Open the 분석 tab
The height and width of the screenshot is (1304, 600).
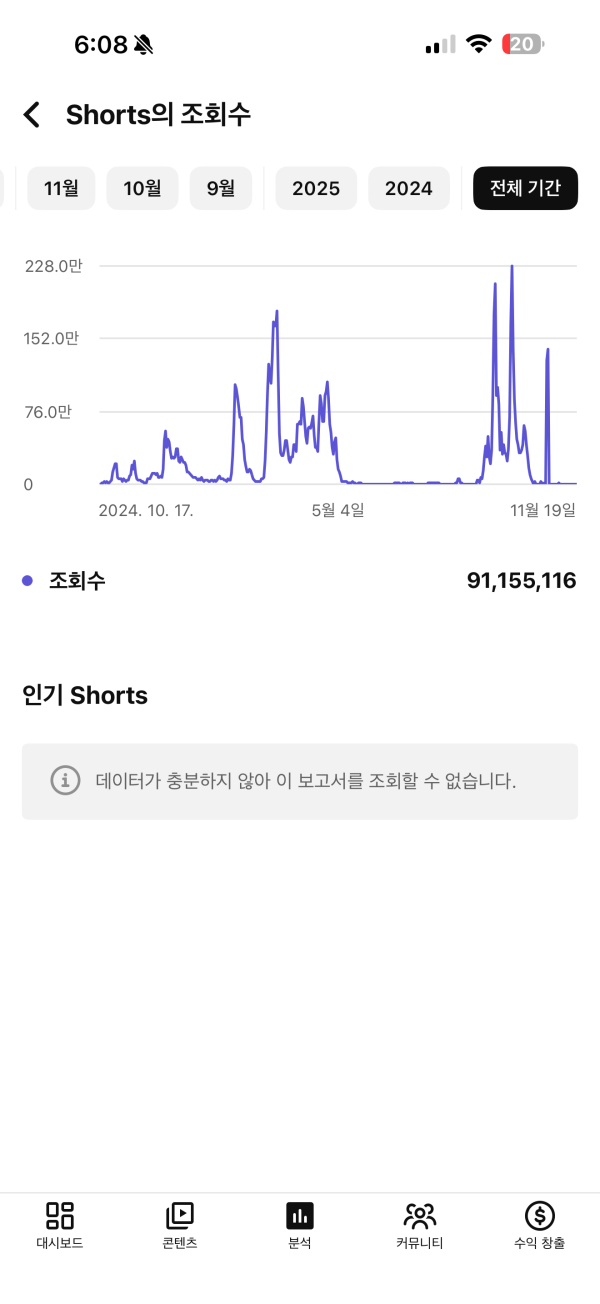(300, 1226)
